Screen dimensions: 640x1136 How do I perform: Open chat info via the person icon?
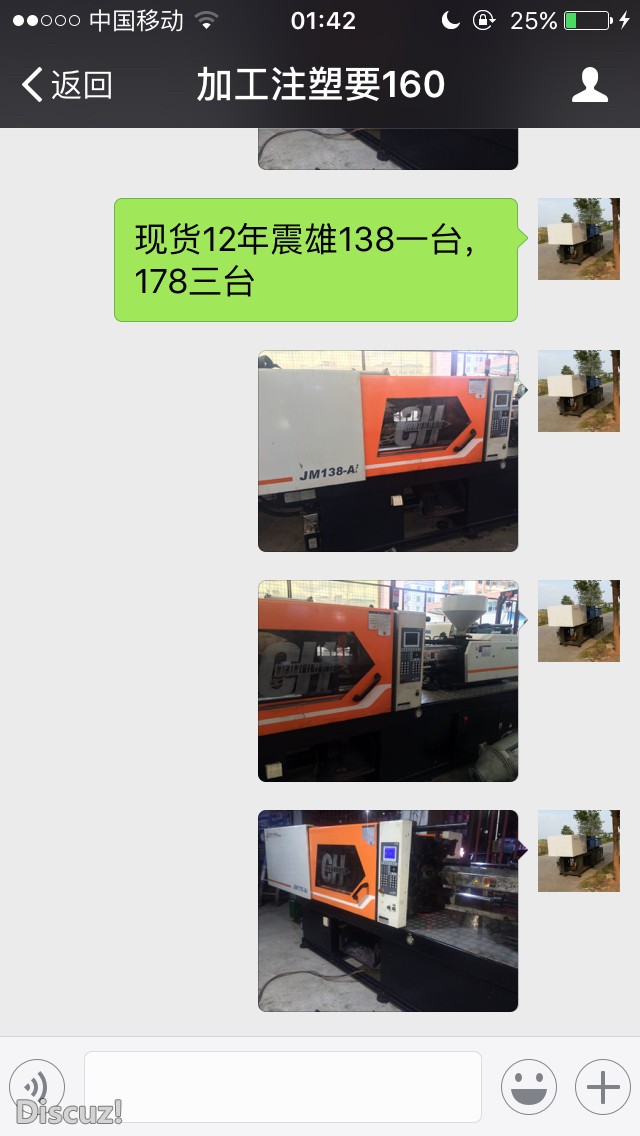click(590, 85)
